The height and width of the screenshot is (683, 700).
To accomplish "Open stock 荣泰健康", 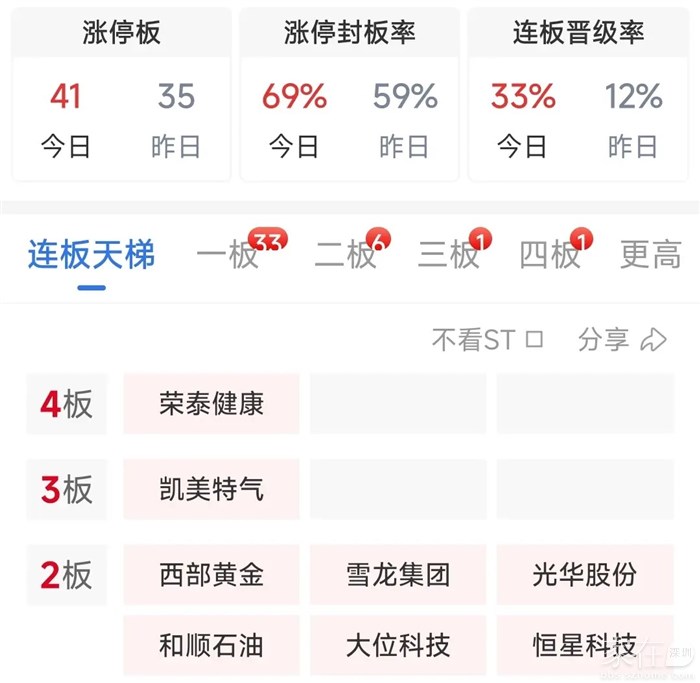I will click(211, 404).
